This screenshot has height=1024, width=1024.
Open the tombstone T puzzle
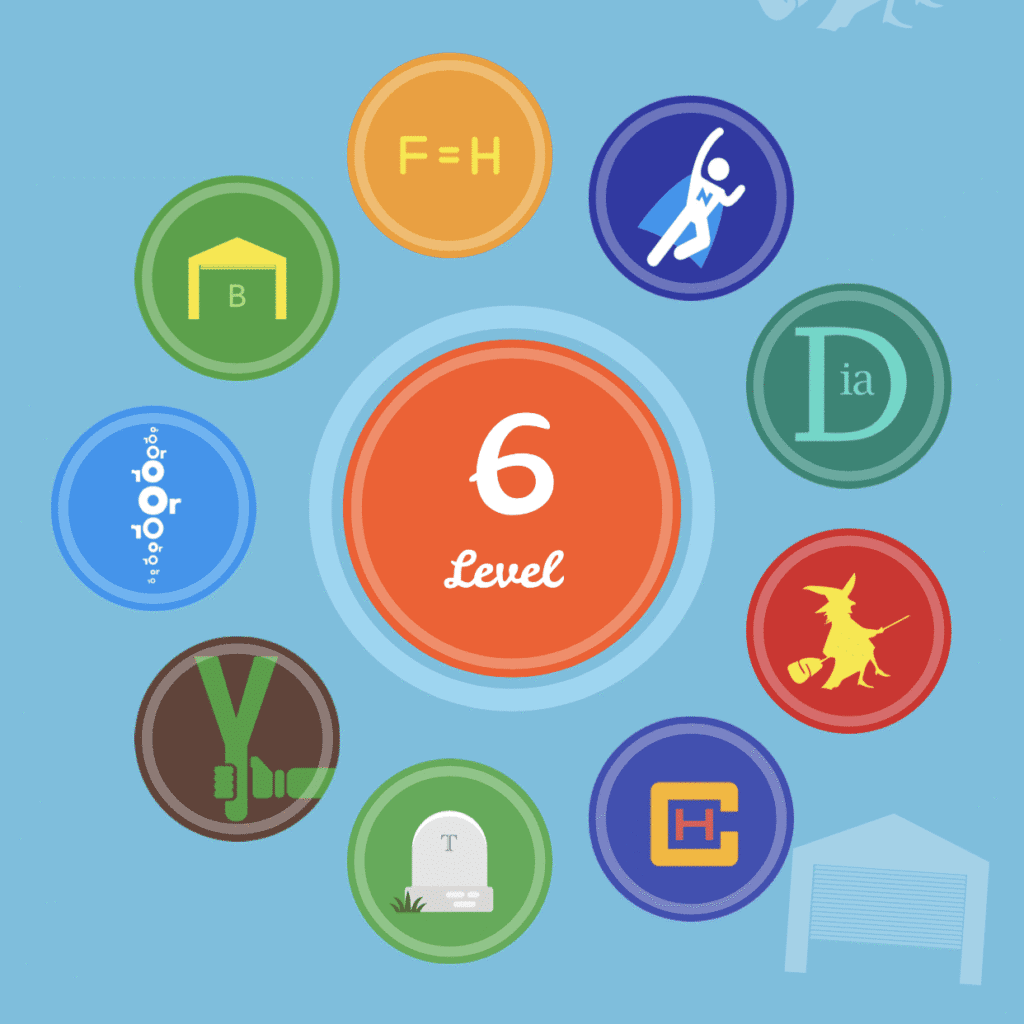pyautogui.click(x=449, y=860)
